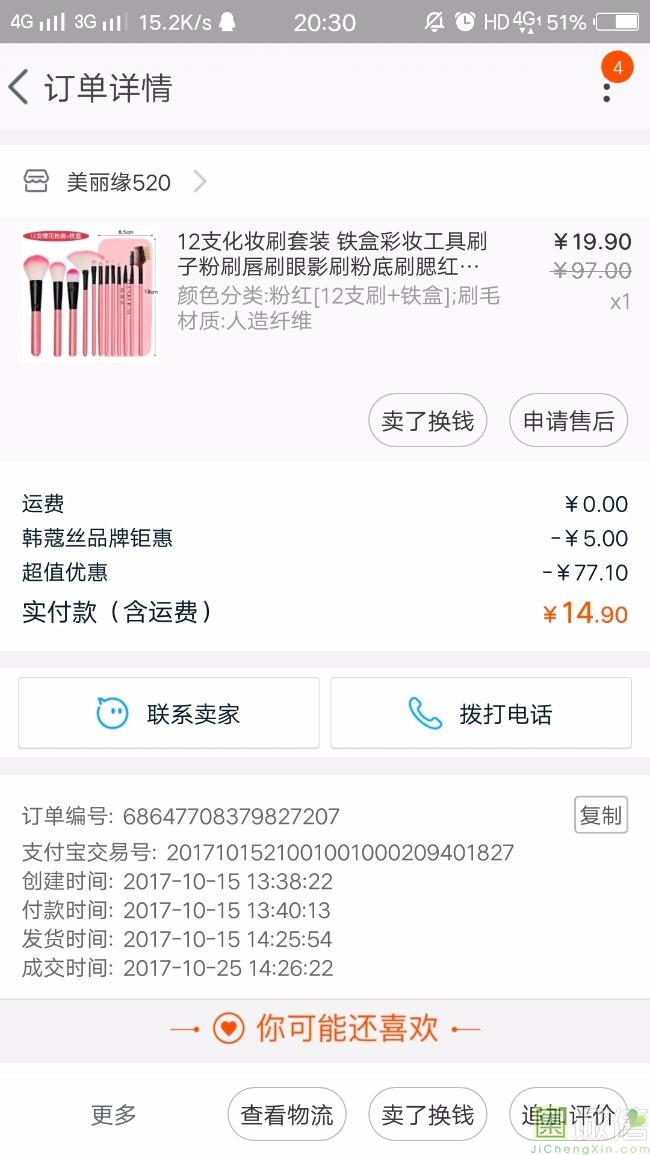This screenshot has width=650, height=1155.
Task: Tap 卖了换钱 beside 查看物流
Action: click(428, 1114)
